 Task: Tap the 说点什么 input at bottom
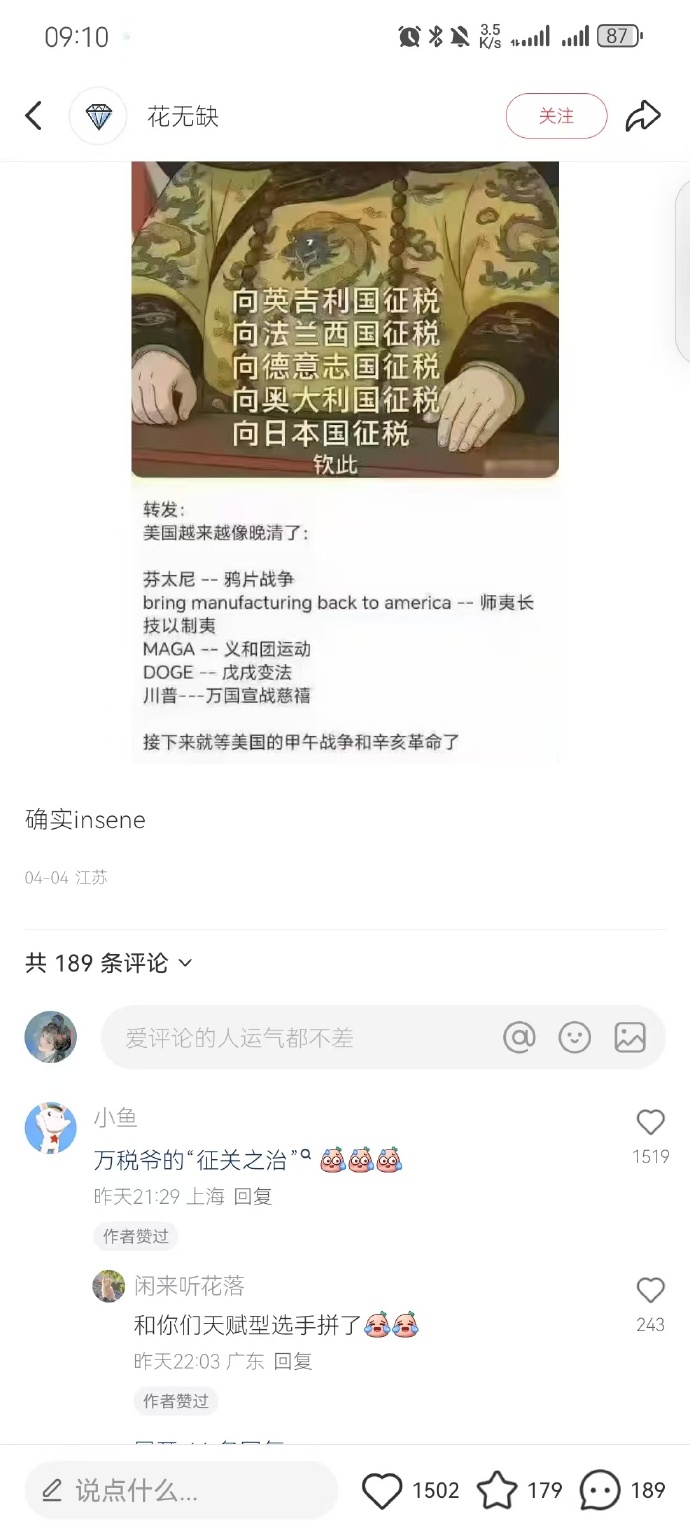tap(180, 1491)
